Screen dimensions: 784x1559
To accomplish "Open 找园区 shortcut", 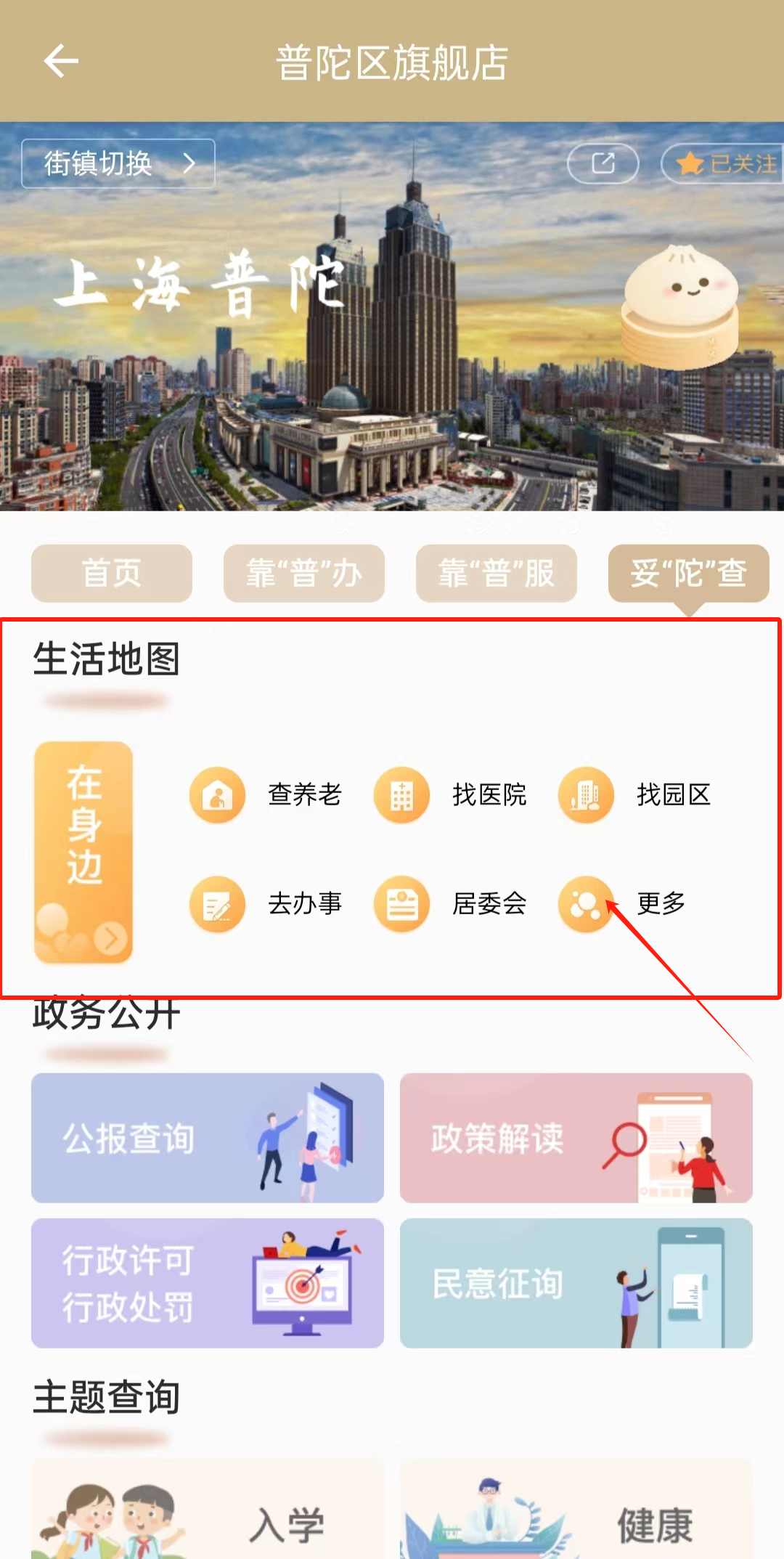I will pyautogui.click(x=634, y=795).
